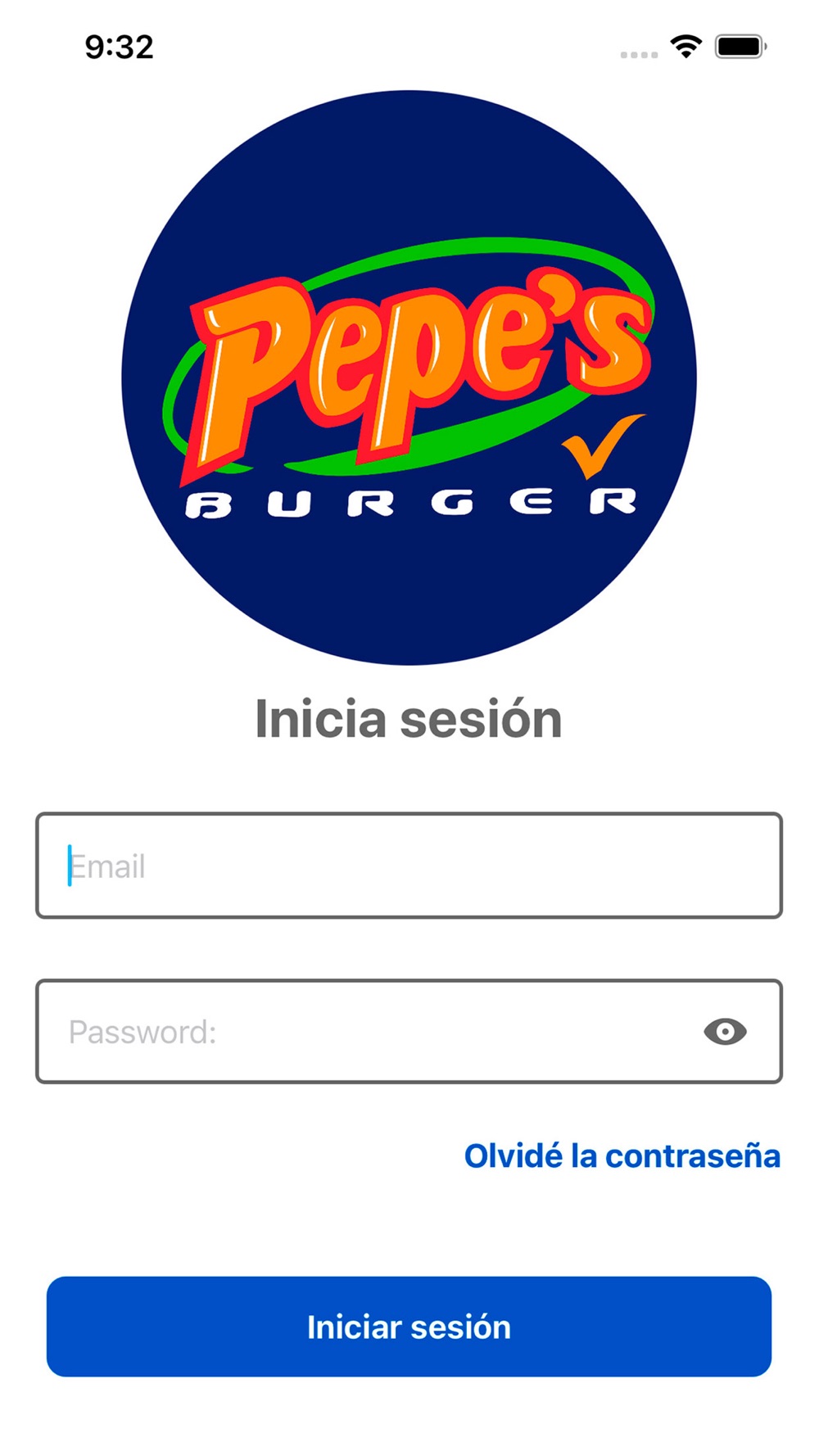
Task: Tap the Email input field
Action: coord(409,866)
